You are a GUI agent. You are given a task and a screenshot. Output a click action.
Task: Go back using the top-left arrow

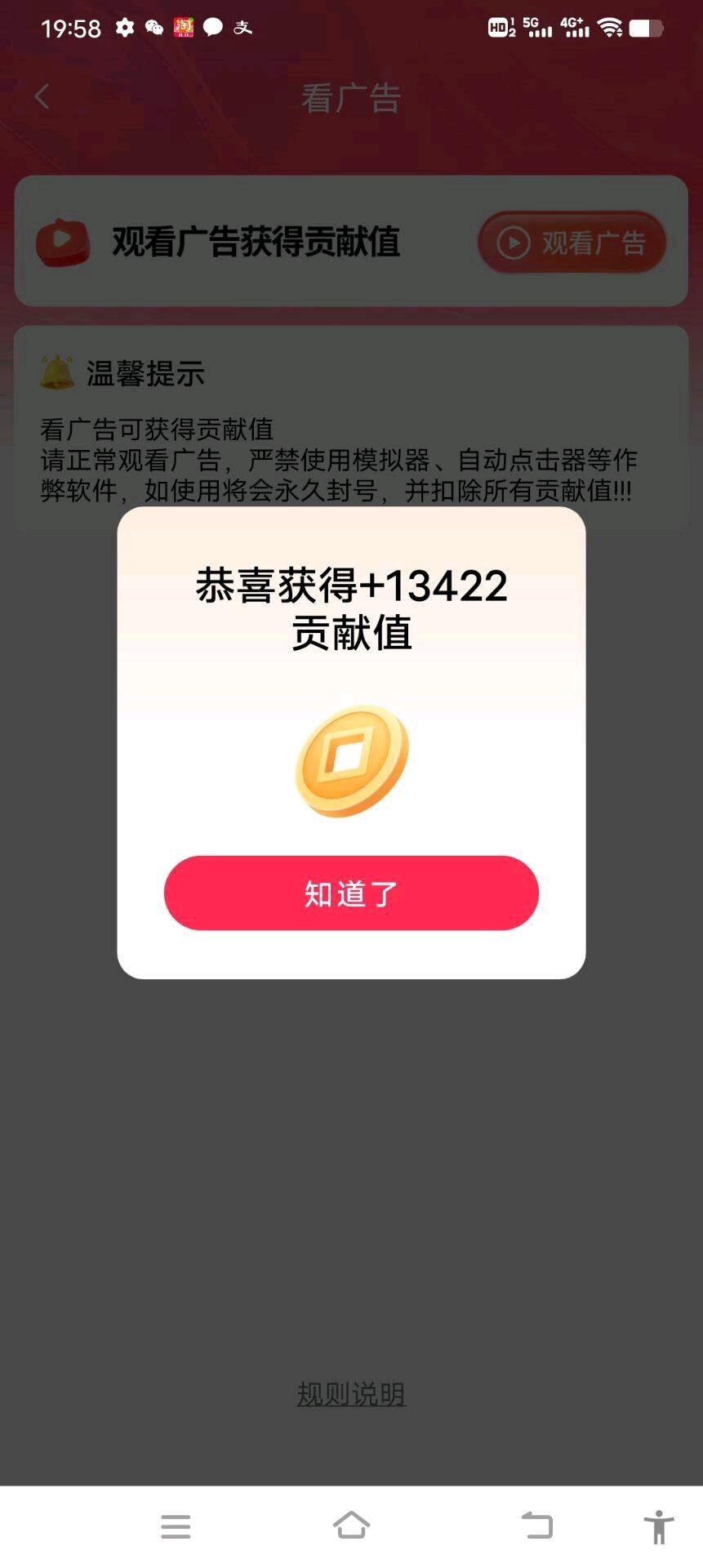point(41,96)
